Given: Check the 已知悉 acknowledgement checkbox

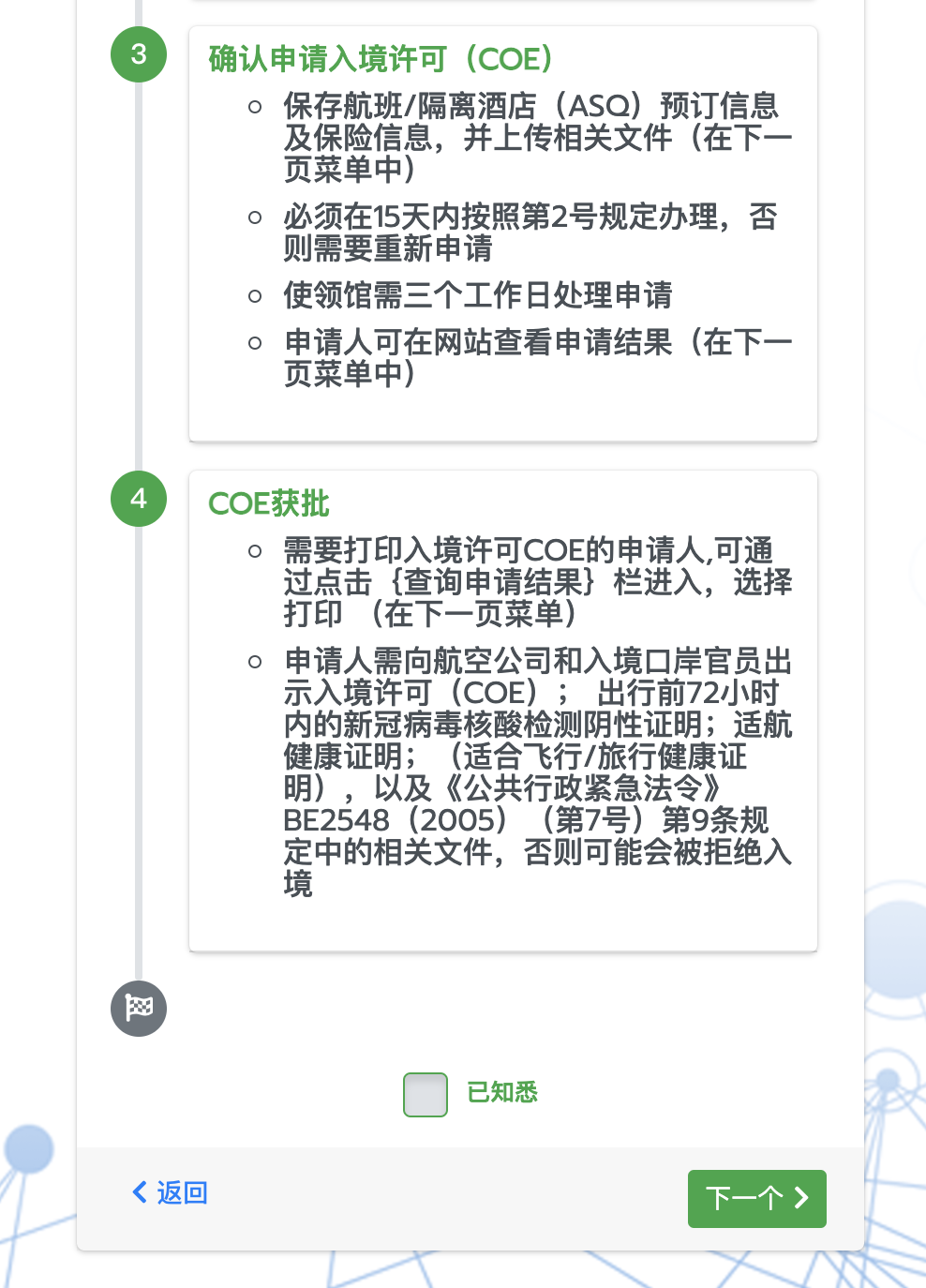Looking at the screenshot, I should coord(426,1094).
